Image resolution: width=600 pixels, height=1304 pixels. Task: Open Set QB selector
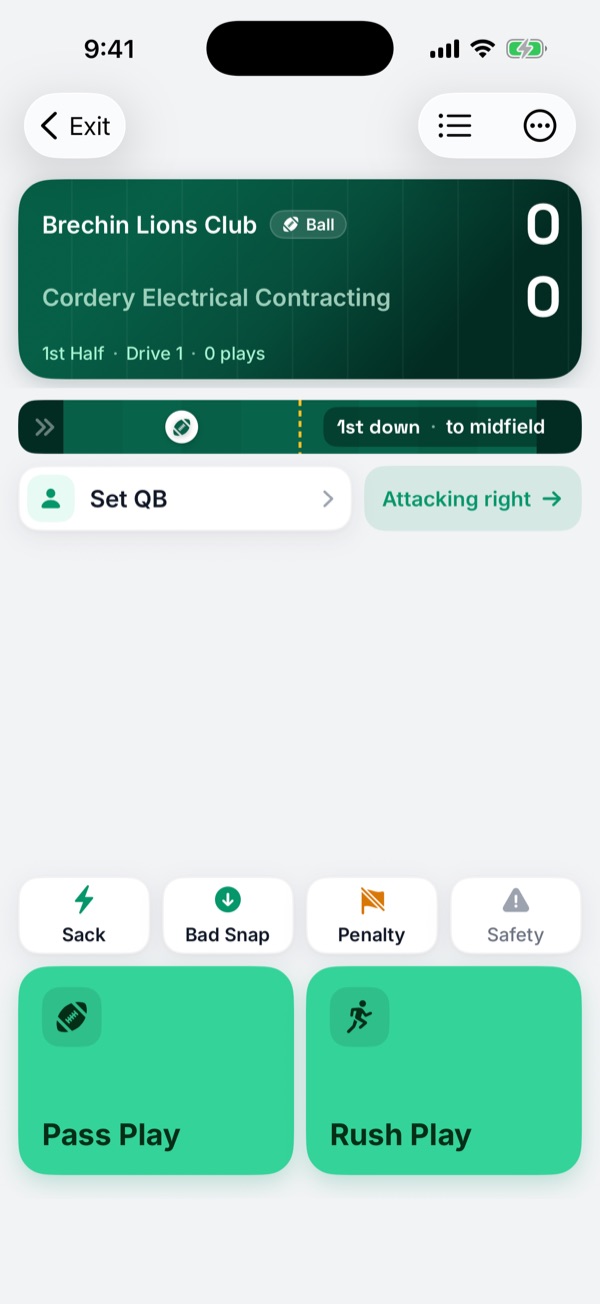click(185, 499)
